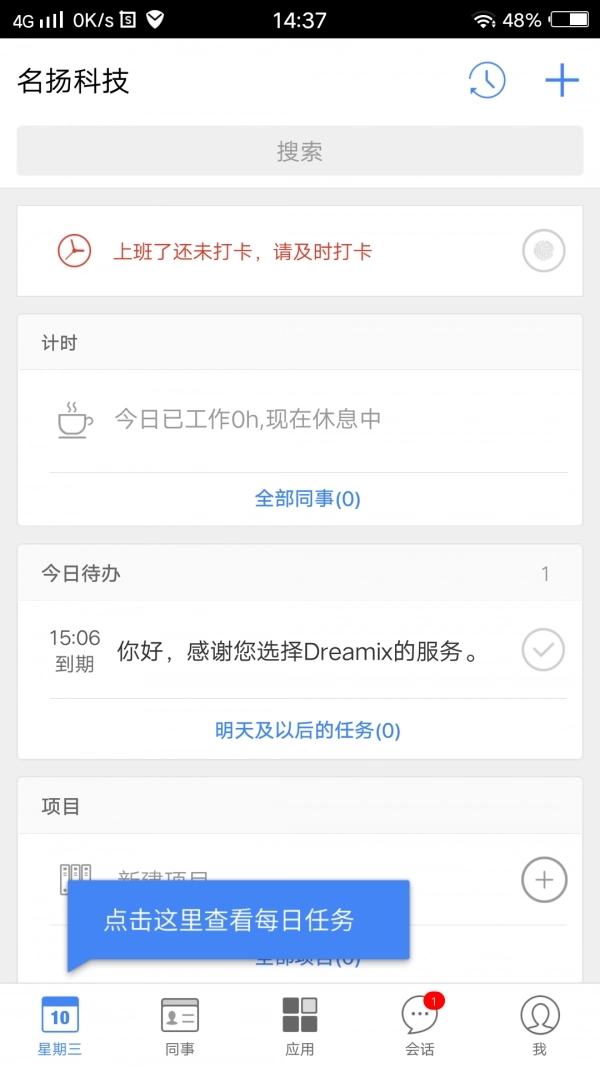
Task: Dismiss the 点击这里查看每日任务 tooltip
Action: point(238,921)
